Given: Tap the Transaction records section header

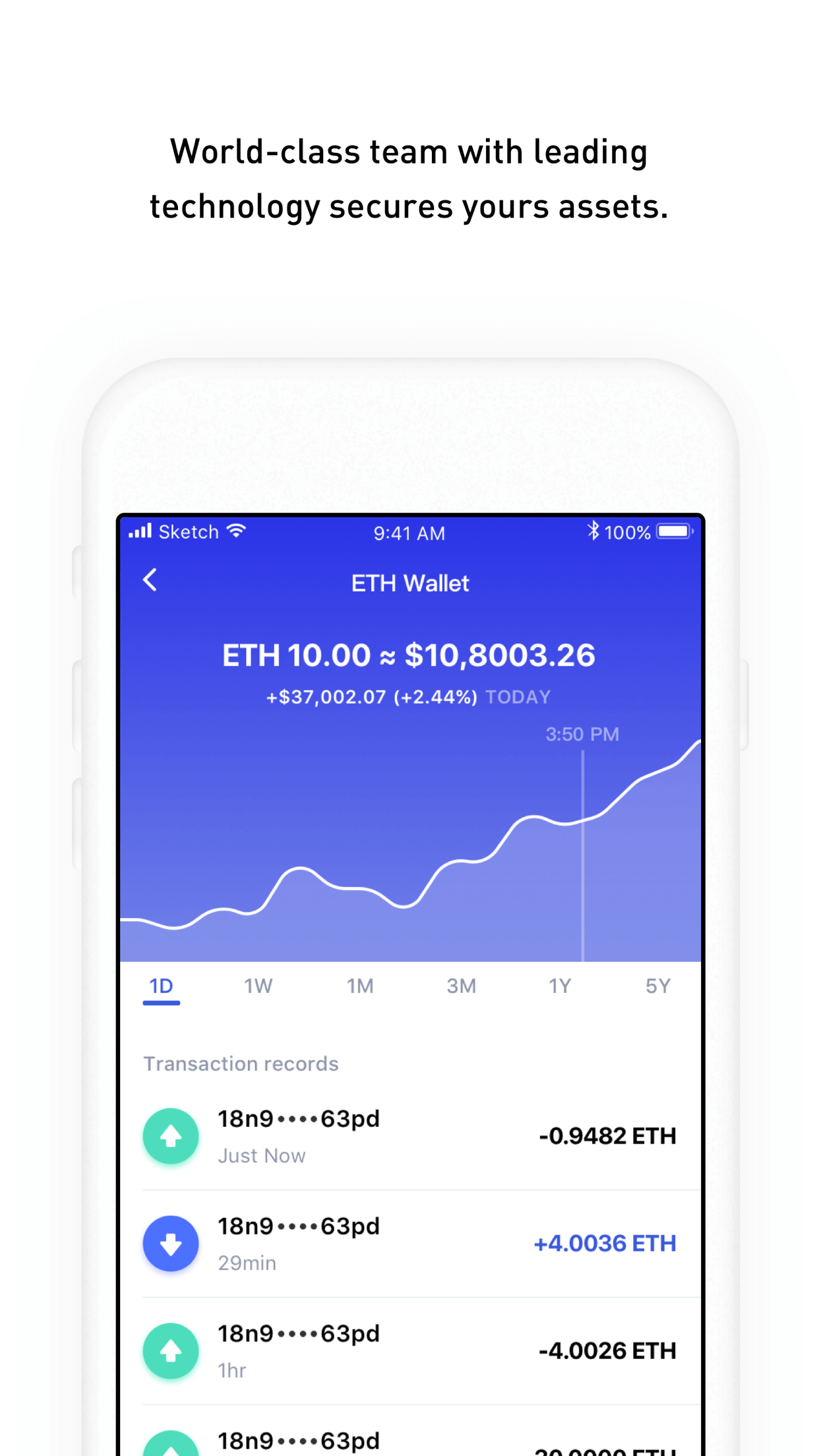Looking at the screenshot, I should coord(241,1063).
